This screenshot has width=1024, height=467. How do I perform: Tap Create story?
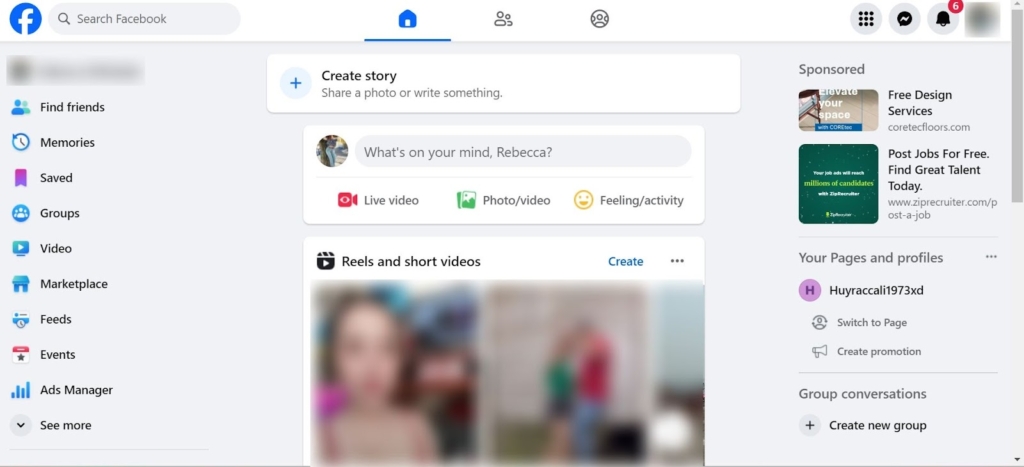[358, 83]
